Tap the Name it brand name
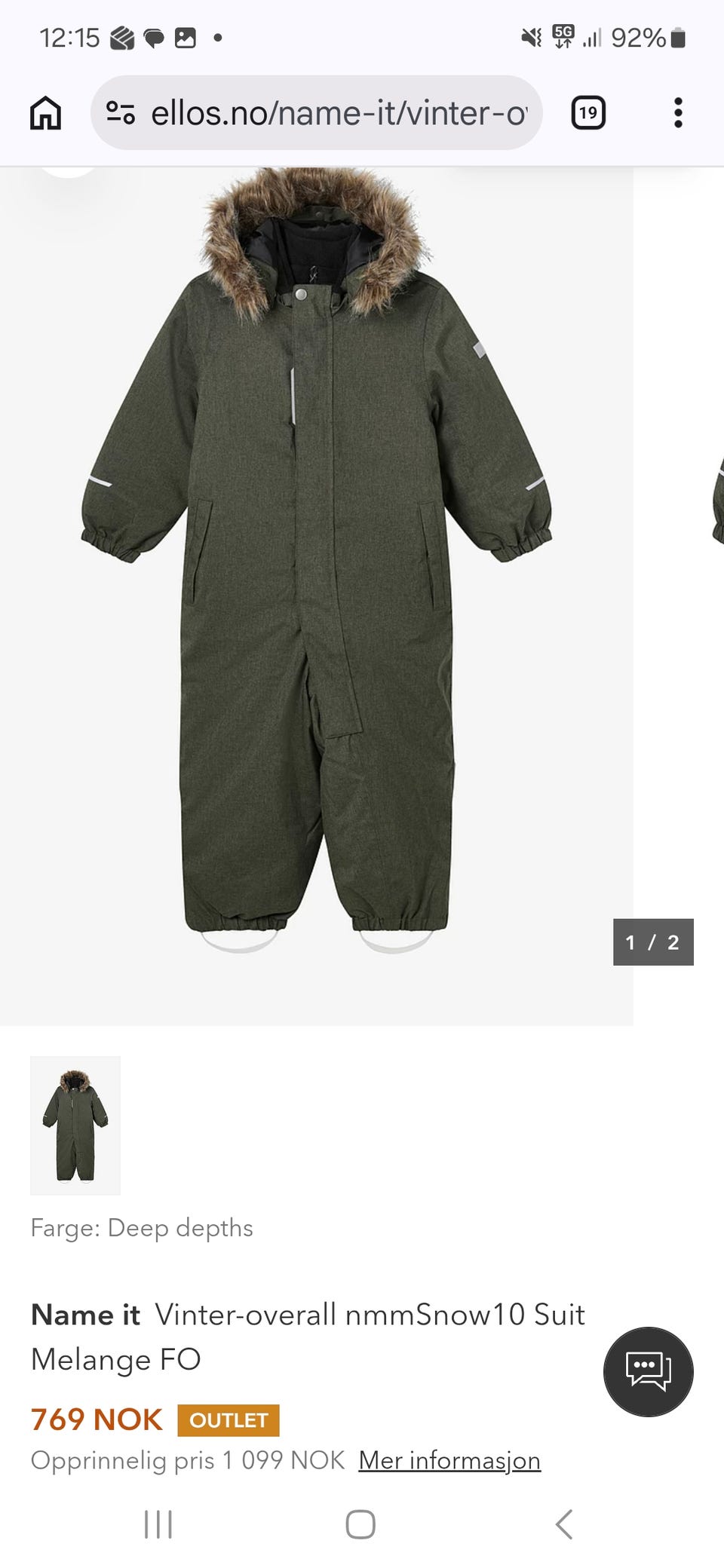724x1568 pixels. tap(85, 1315)
